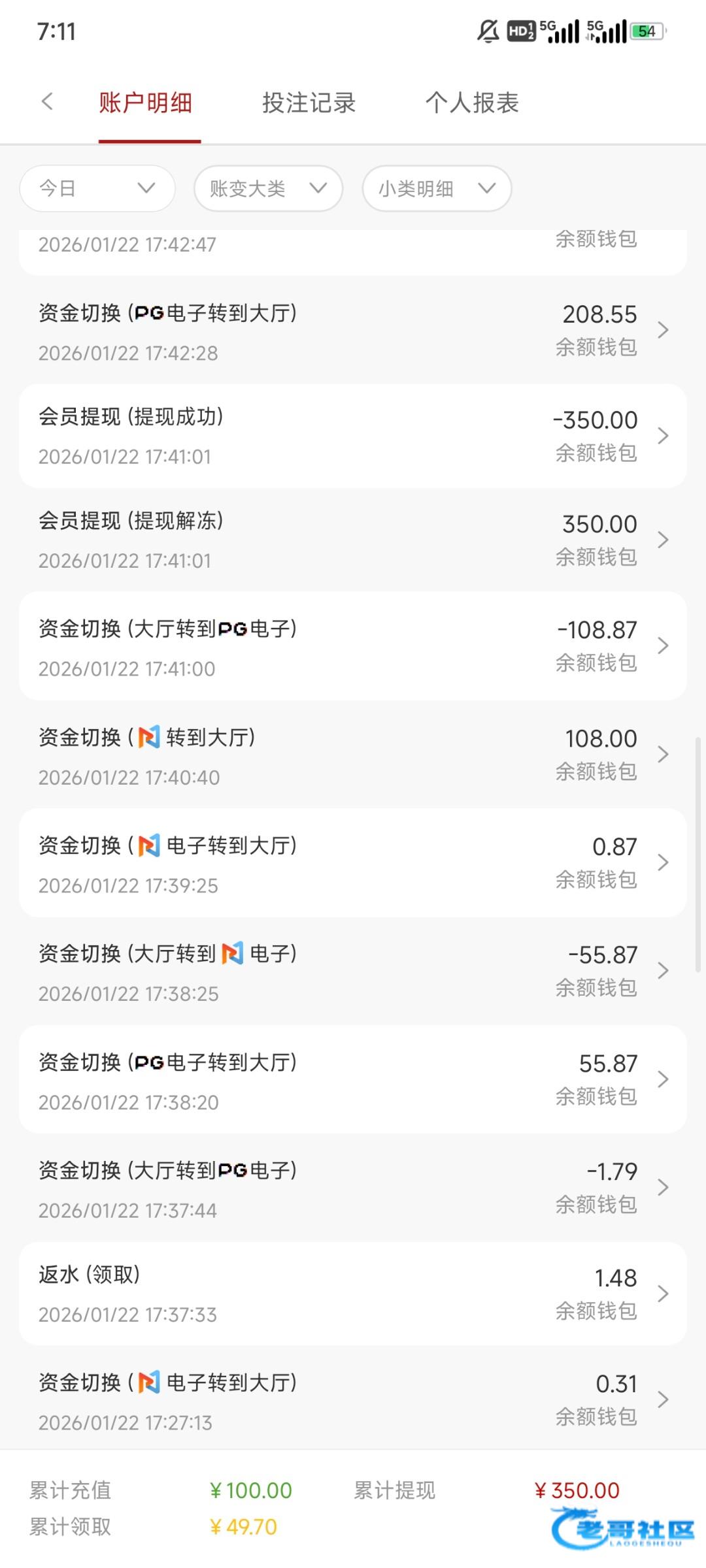View the -55.87 transfer at 17:38:25
Viewport: 706px width, 1568px height.
pos(353,972)
